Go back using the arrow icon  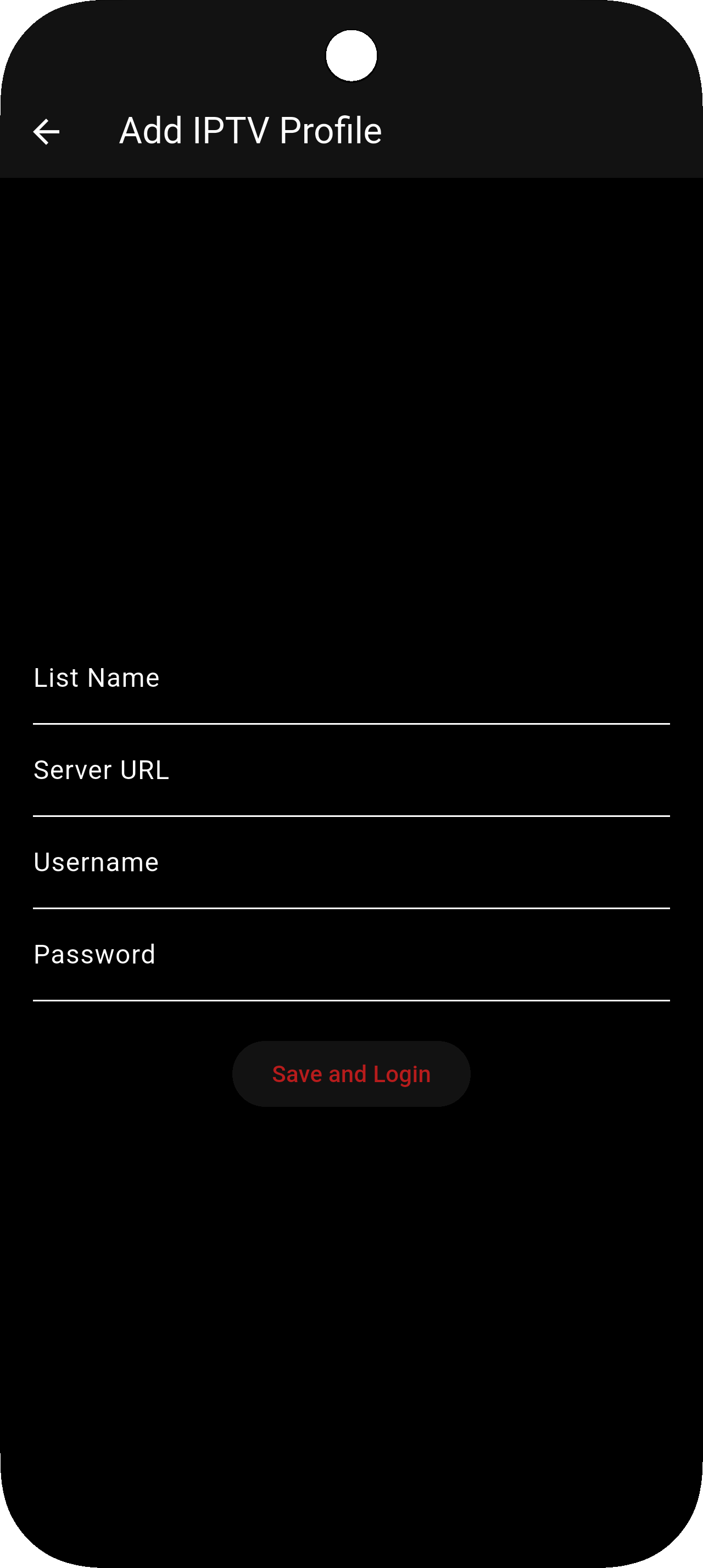coord(46,131)
